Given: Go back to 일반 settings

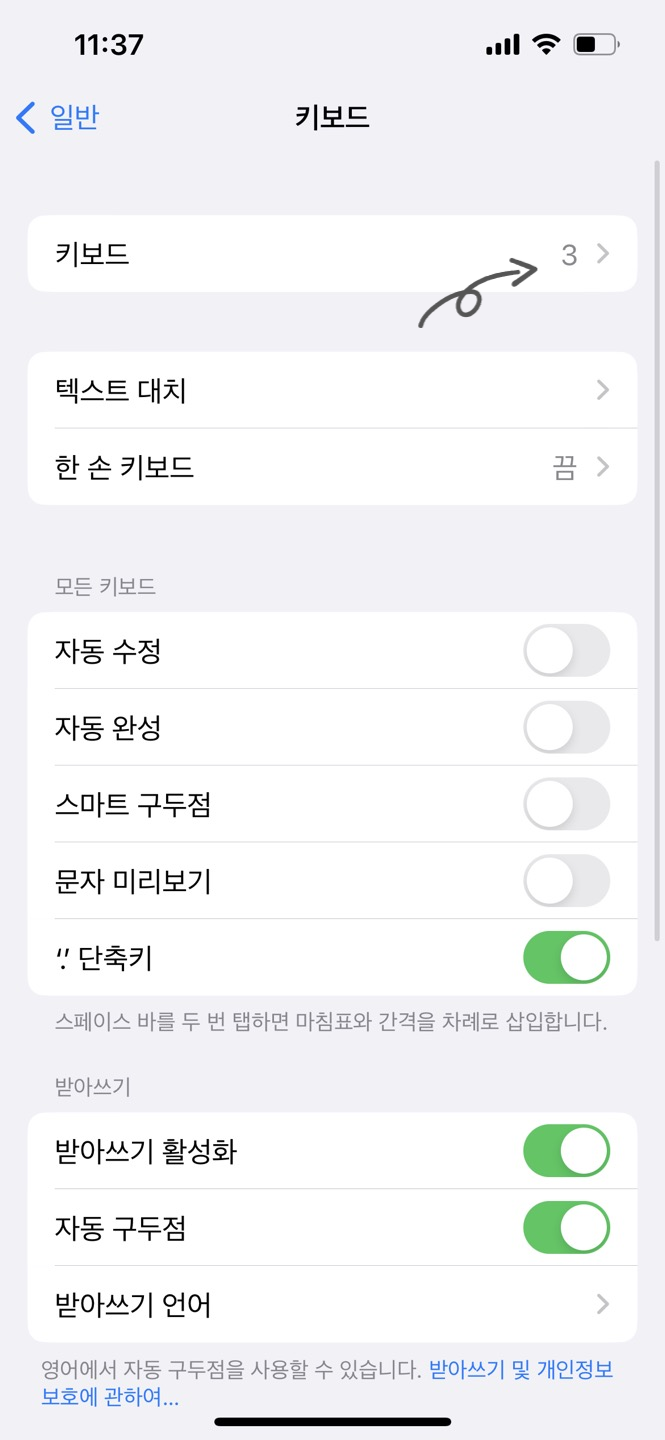Looking at the screenshot, I should point(57,117).
